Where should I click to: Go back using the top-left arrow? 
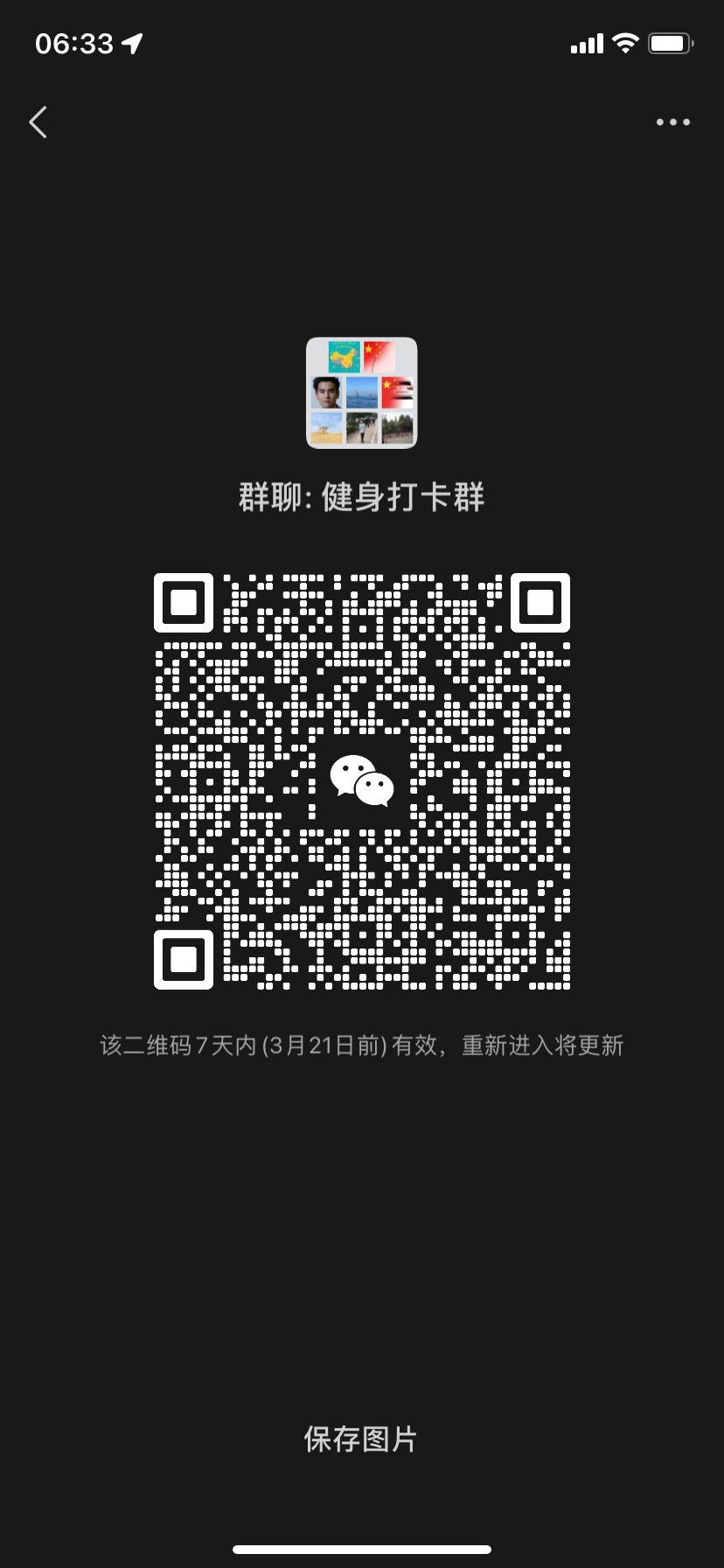38,122
